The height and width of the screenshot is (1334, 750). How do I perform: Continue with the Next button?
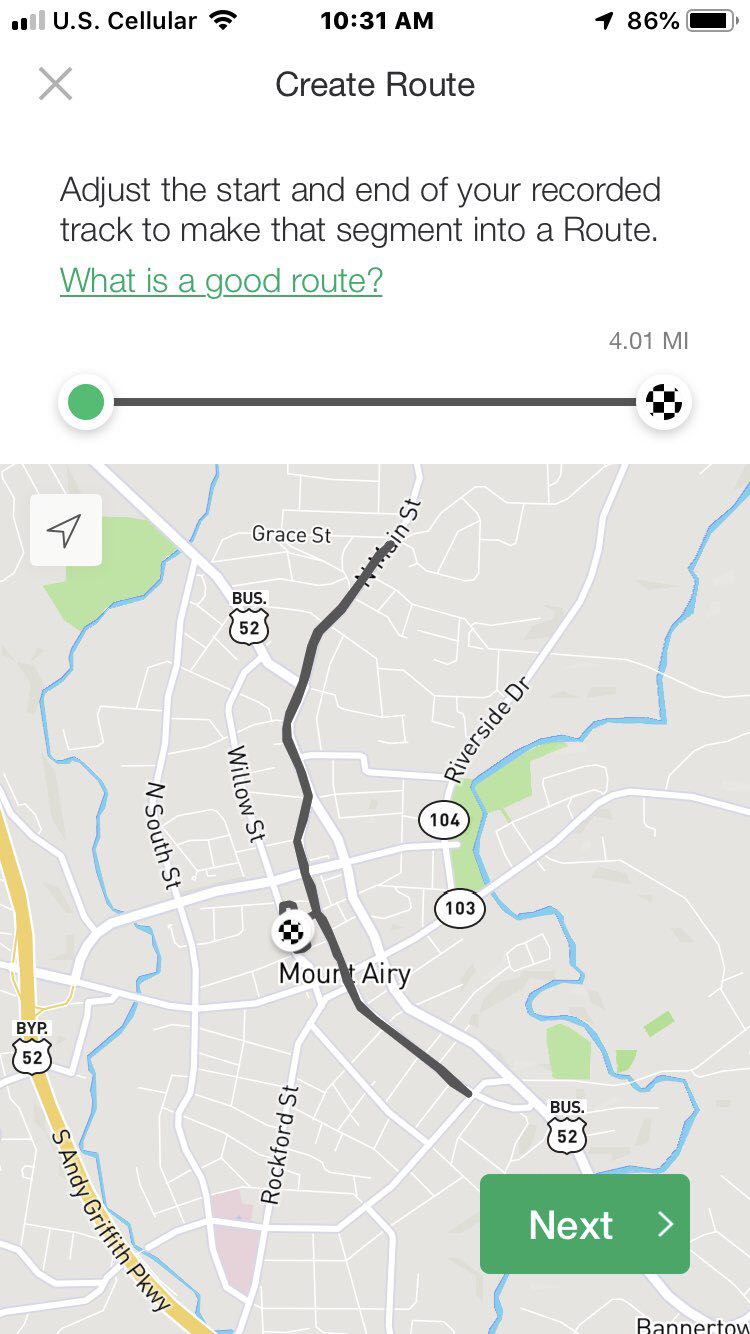point(585,1224)
